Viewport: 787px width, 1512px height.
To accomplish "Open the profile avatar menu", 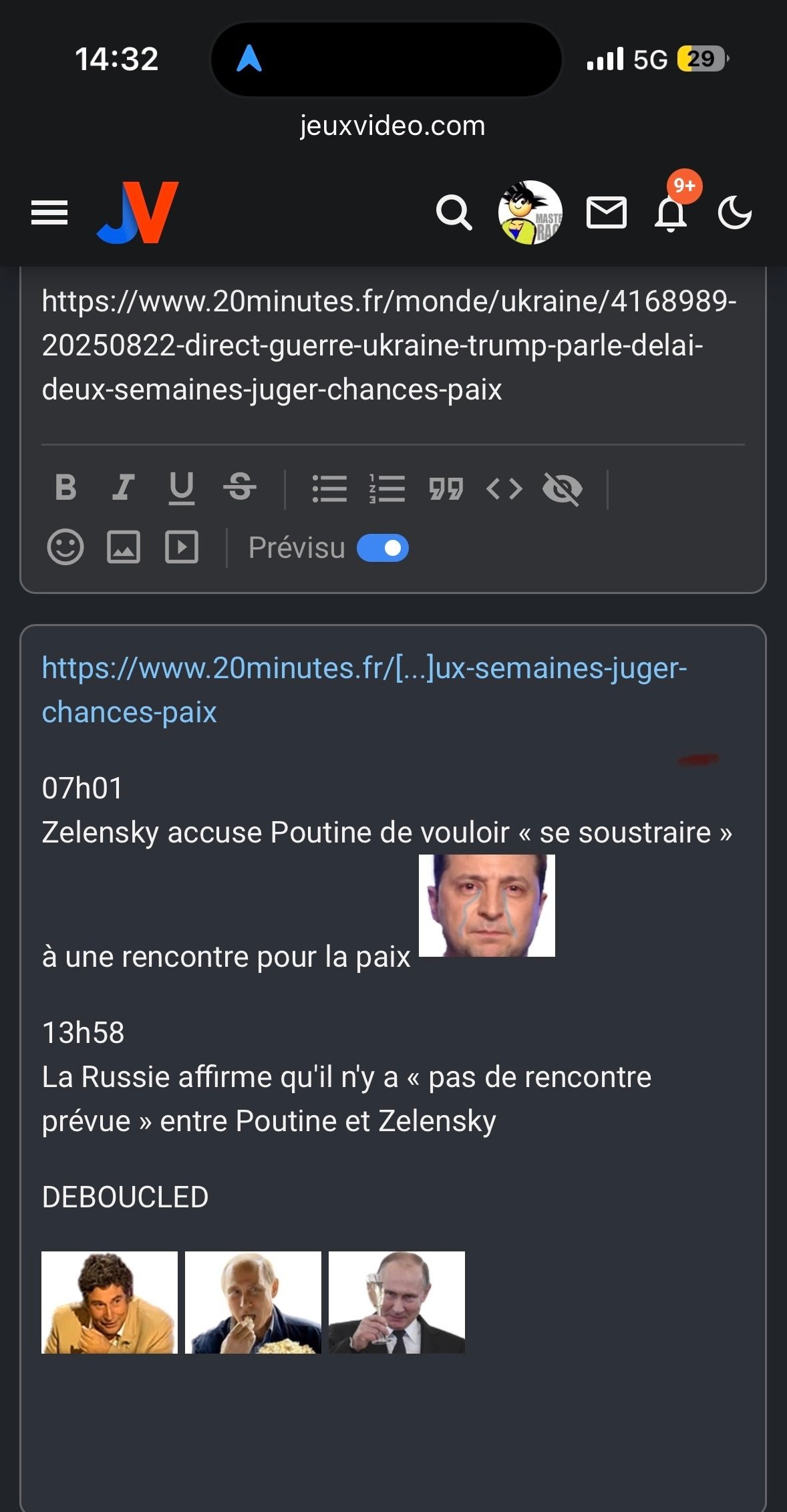I will (x=530, y=212).
